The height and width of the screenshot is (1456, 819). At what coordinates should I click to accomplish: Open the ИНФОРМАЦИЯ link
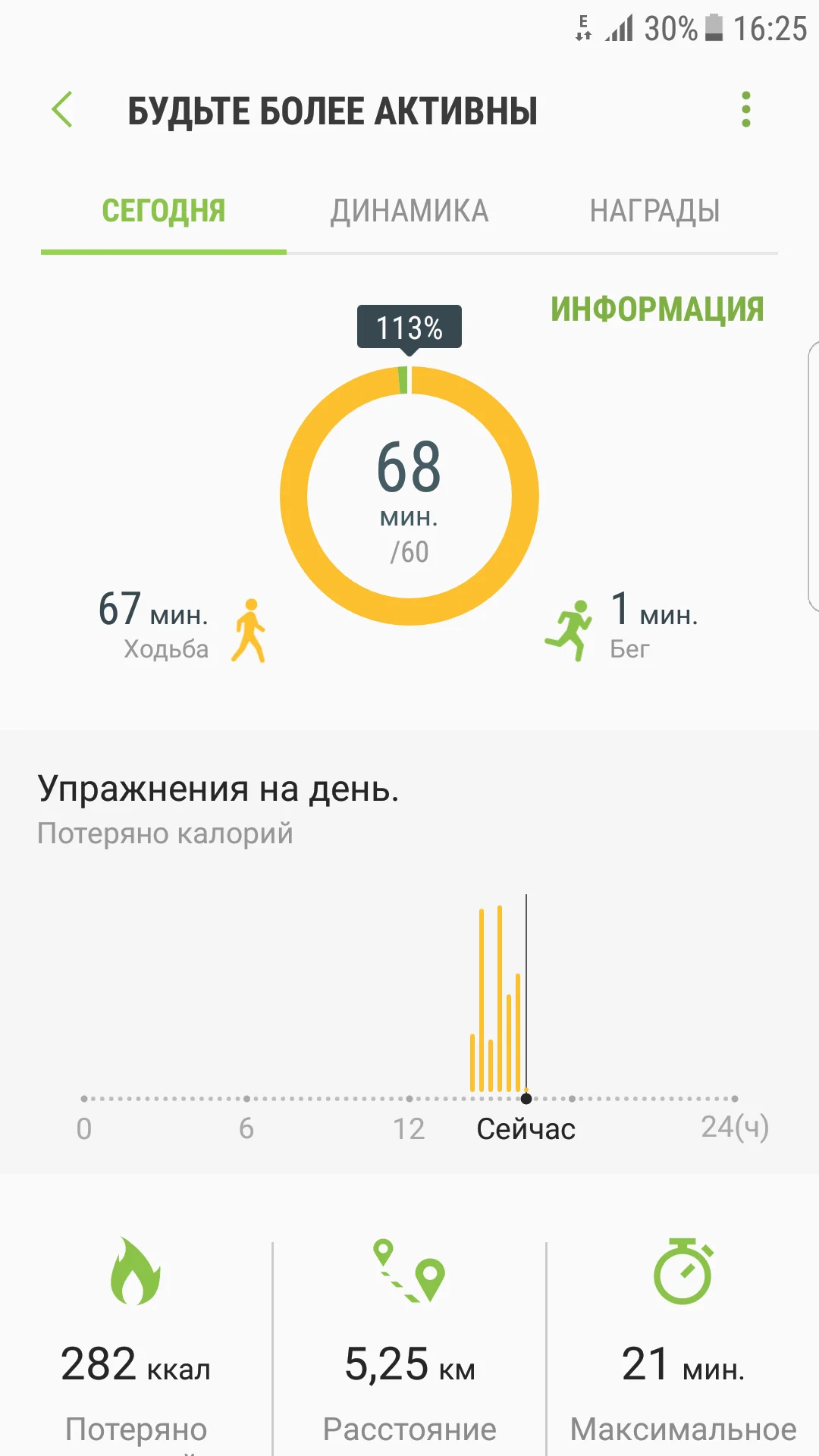pyautogui.click(x=657, y=309)
